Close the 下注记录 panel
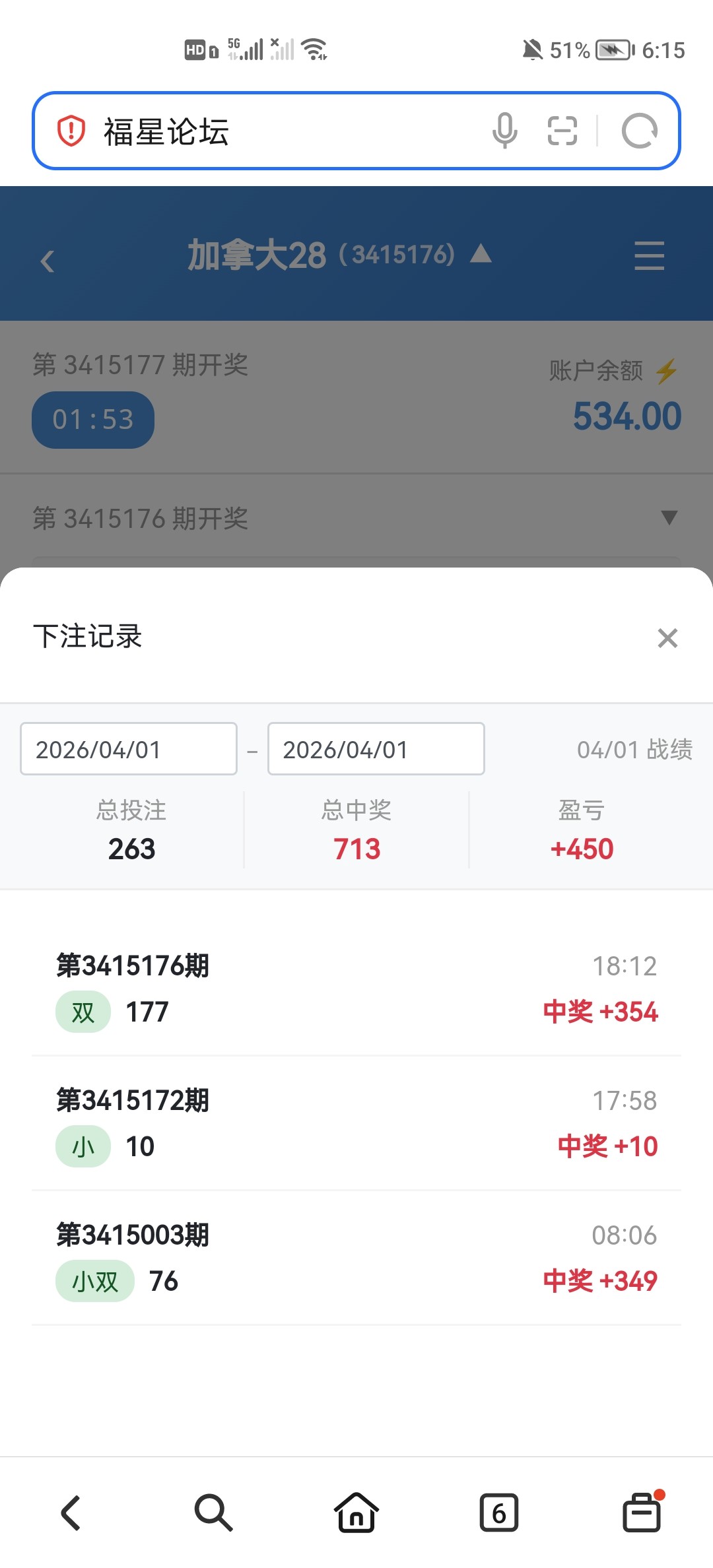Image resolution: width=713 pixels, height=1568 pixels. pyautogui.click(x=667, y=638)
